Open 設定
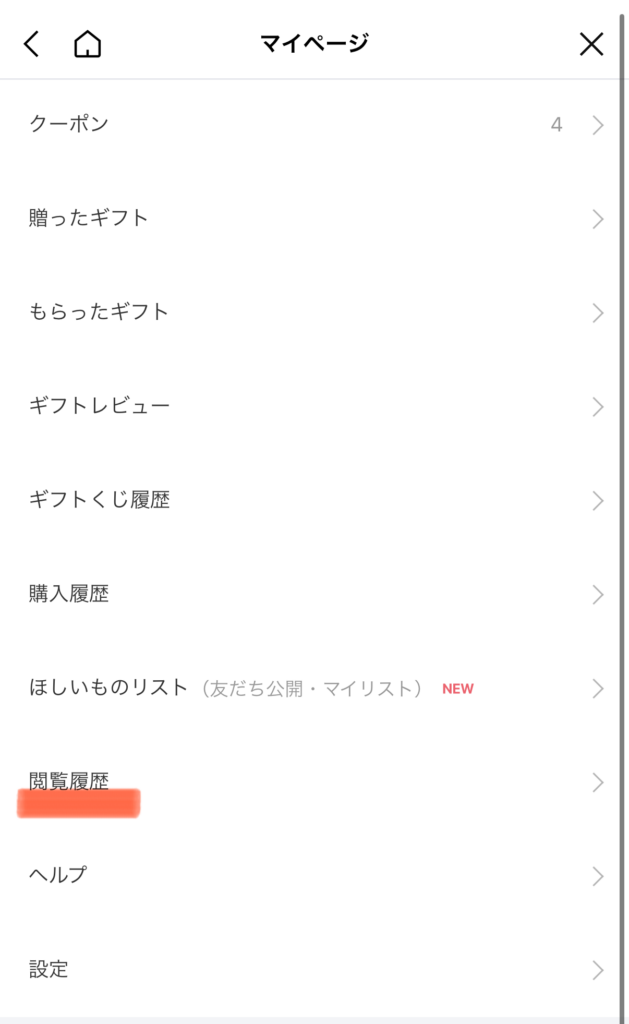Image resolution: width=629 pixels, height=1024 pixels. tap(314, 969)
